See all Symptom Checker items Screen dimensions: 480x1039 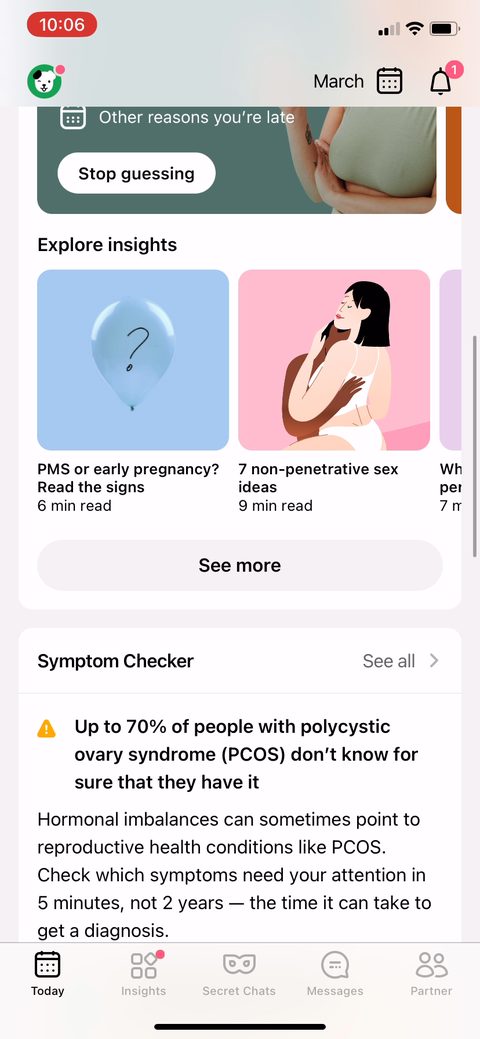400,661
